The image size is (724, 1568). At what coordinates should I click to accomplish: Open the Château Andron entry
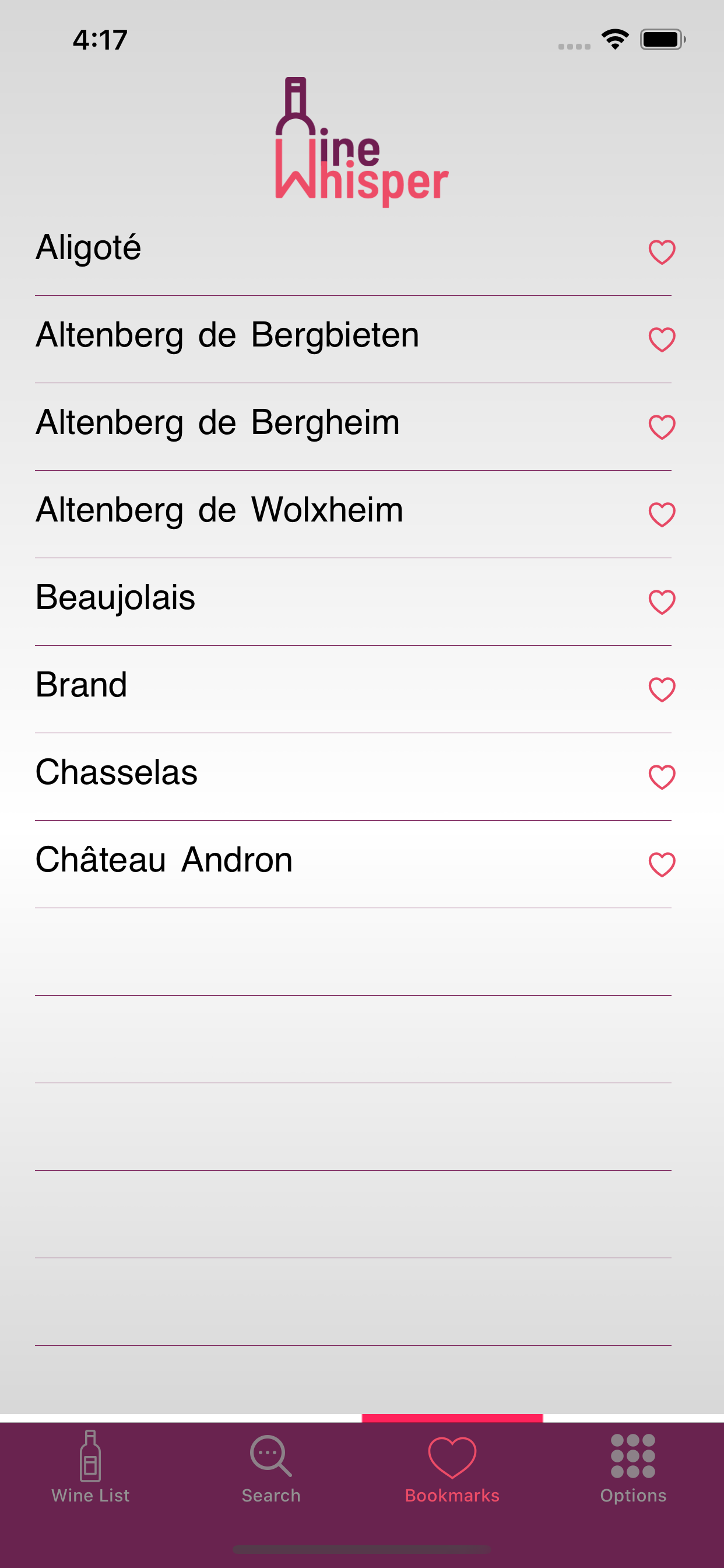coord(164,860)
